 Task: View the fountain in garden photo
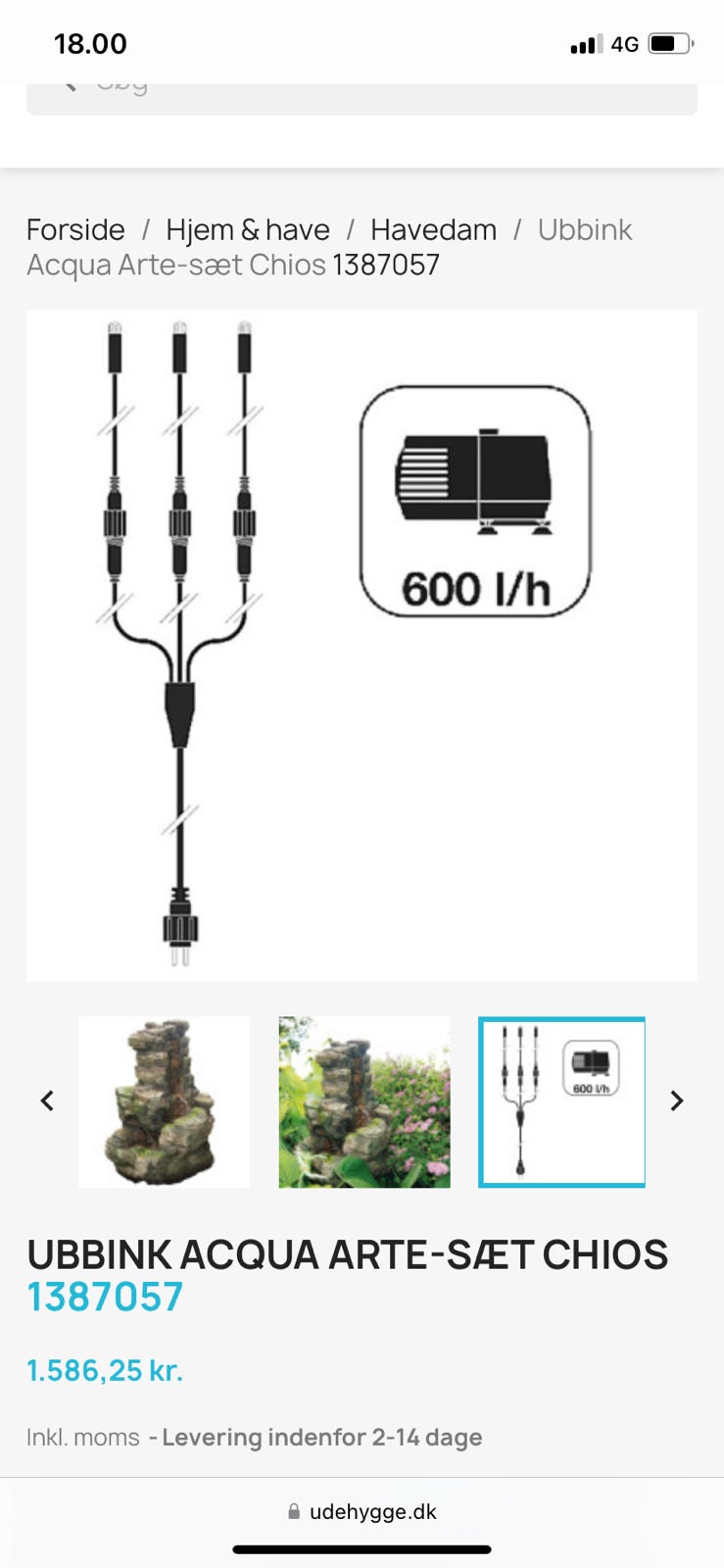pyautogui.click(x=364, y=1102)
